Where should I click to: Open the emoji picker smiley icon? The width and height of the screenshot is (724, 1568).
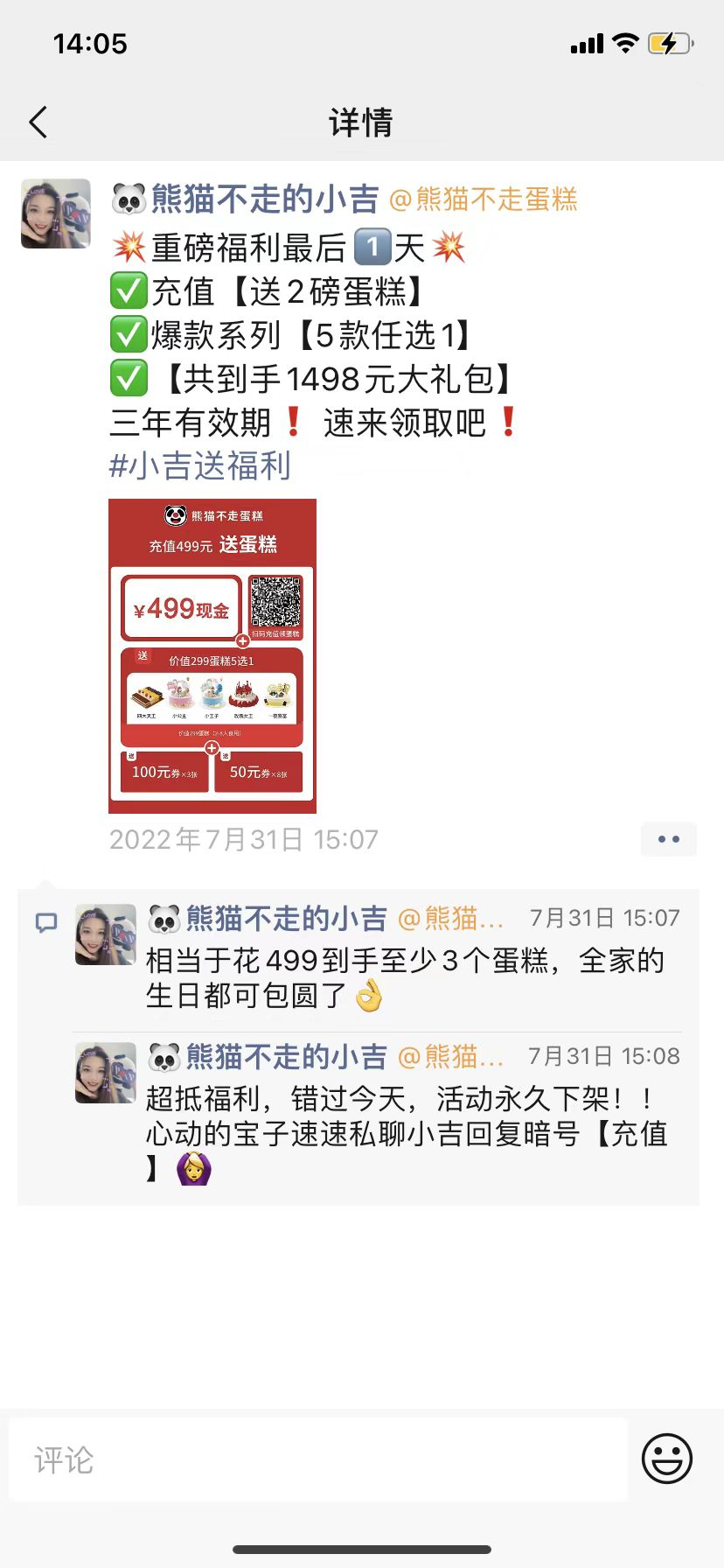click(666, 1459)
